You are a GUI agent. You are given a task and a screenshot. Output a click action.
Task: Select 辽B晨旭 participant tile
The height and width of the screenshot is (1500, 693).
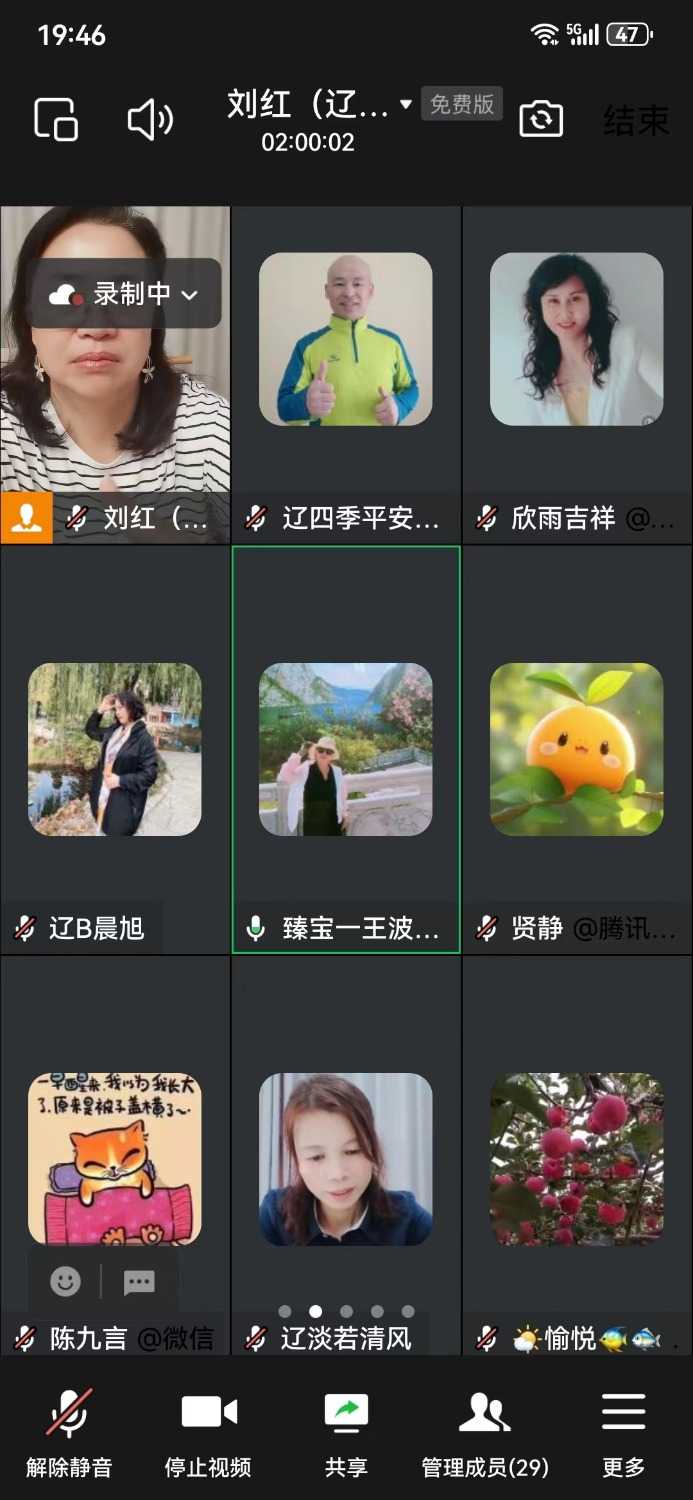(x=115, y=750)
